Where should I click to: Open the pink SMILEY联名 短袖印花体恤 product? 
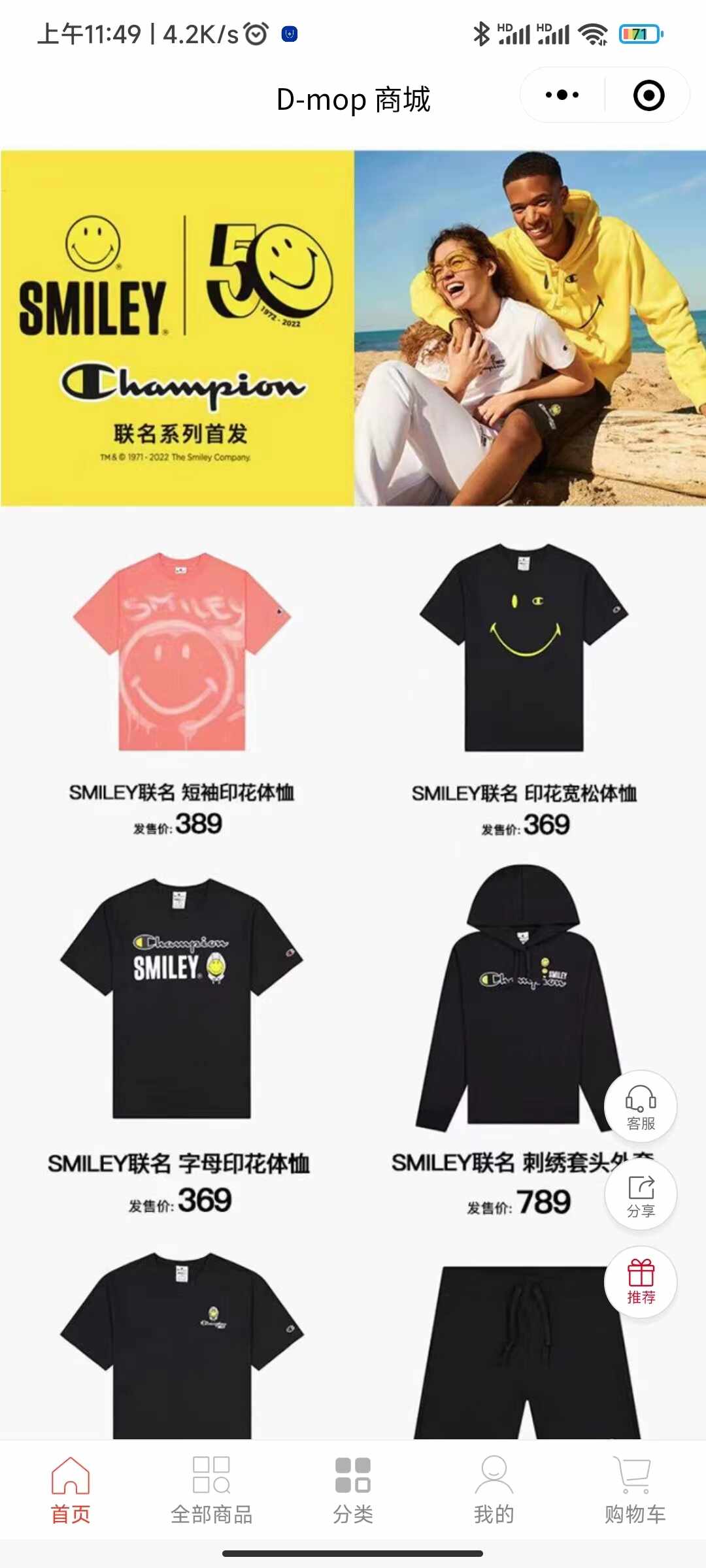coord(182,653)
